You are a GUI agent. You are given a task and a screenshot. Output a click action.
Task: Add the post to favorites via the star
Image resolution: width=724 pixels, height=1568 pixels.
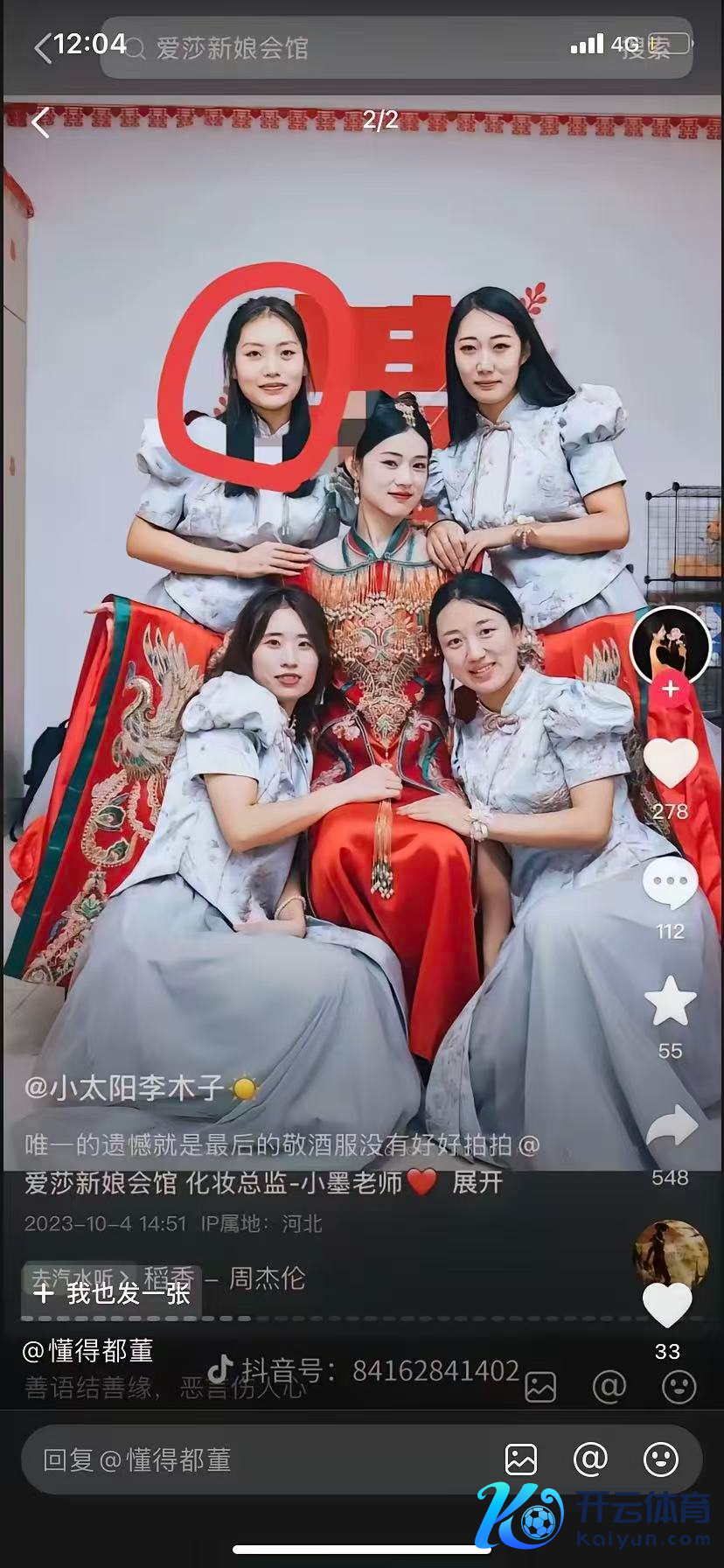point(670,1002)
